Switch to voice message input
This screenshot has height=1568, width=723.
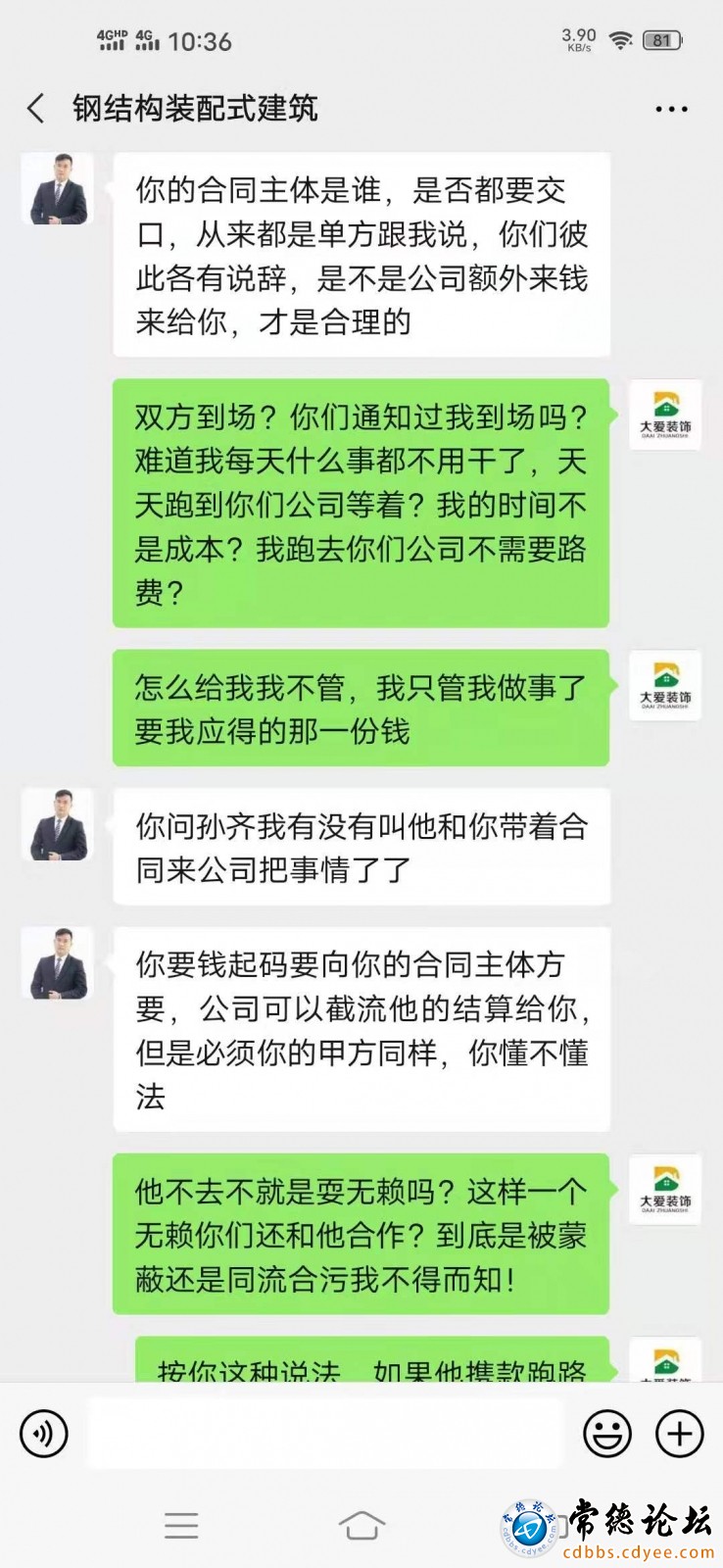[x=44, y=1434]
